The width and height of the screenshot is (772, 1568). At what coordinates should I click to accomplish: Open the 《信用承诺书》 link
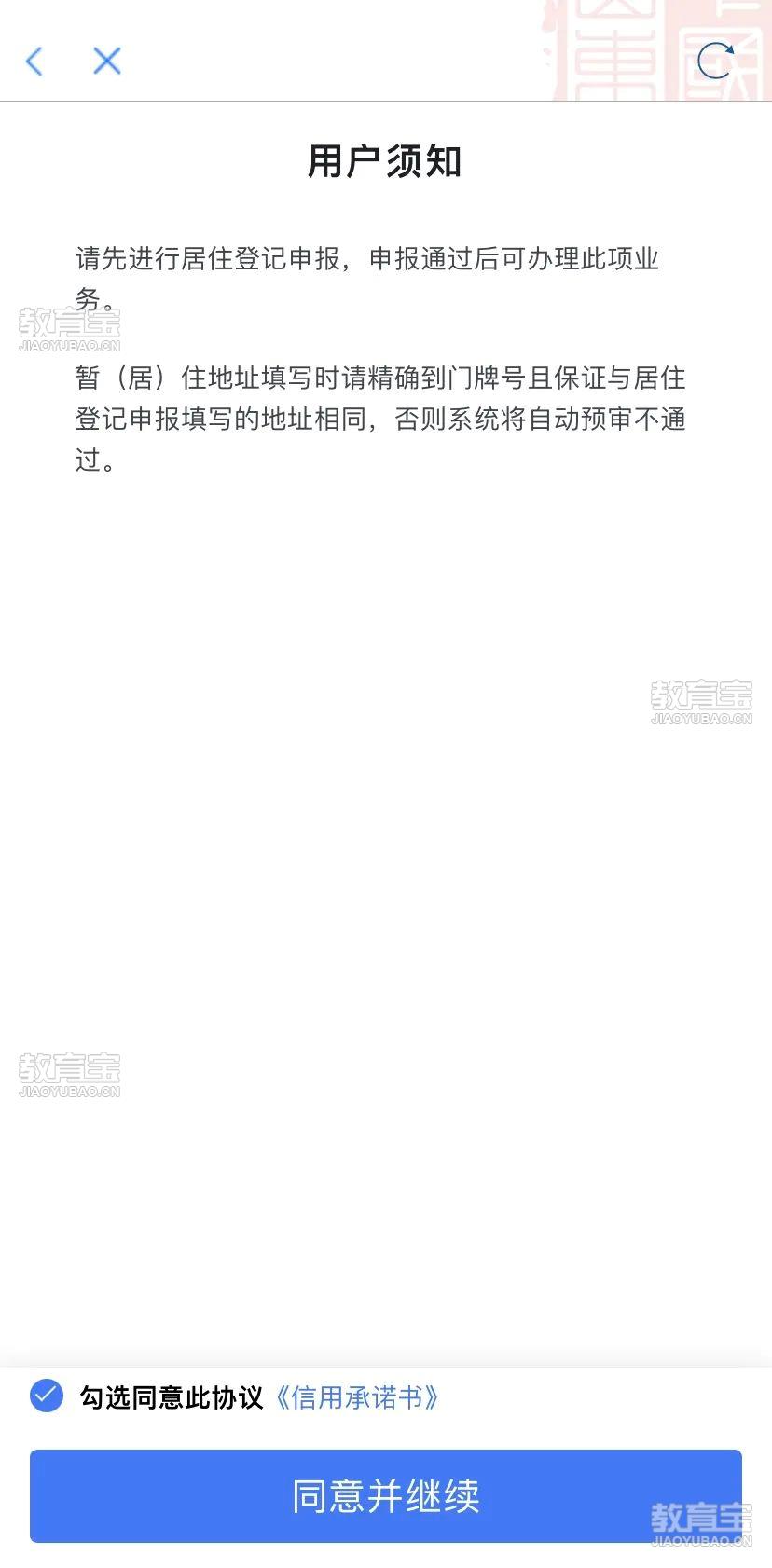pyautogui.click(x=356, y=1397)
